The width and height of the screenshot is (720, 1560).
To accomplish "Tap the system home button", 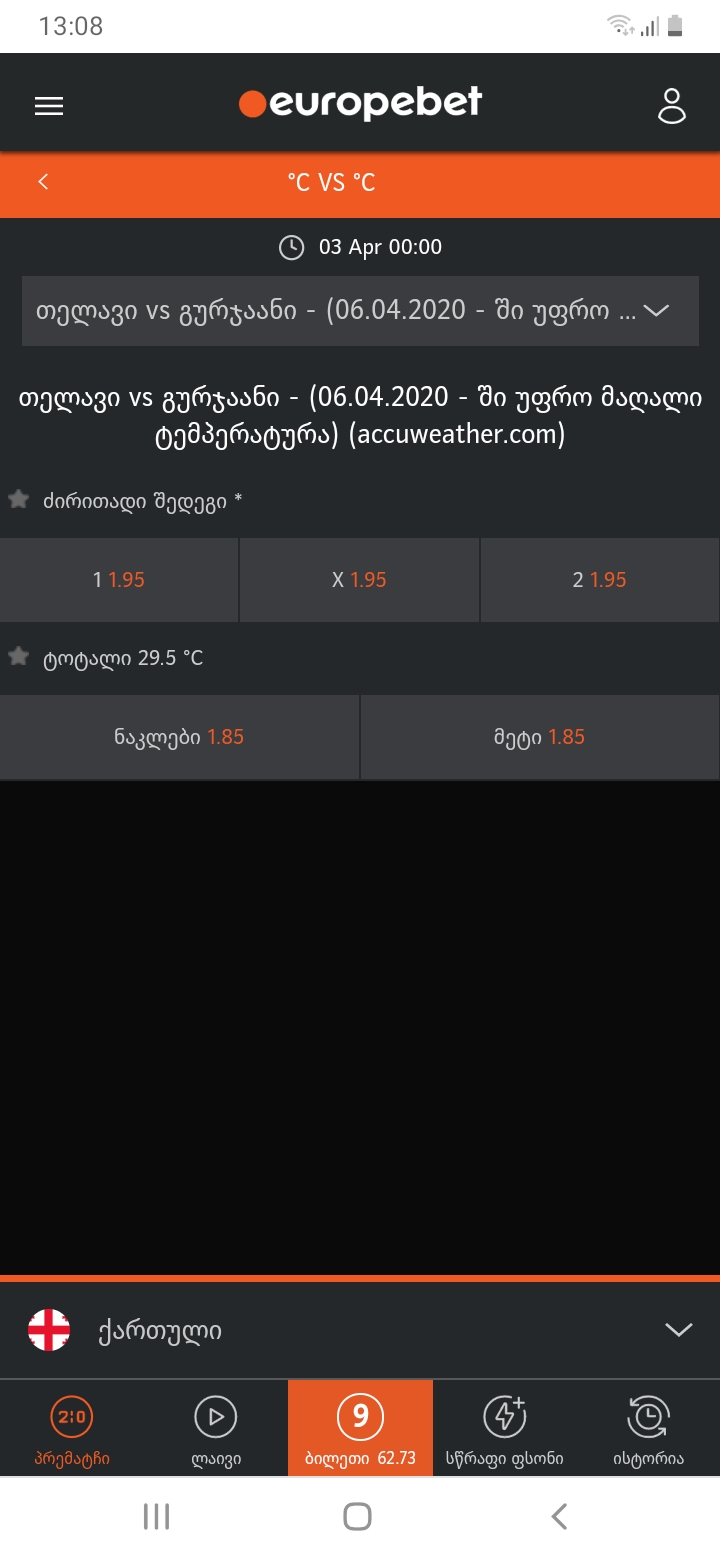I will coord(358,1516).
